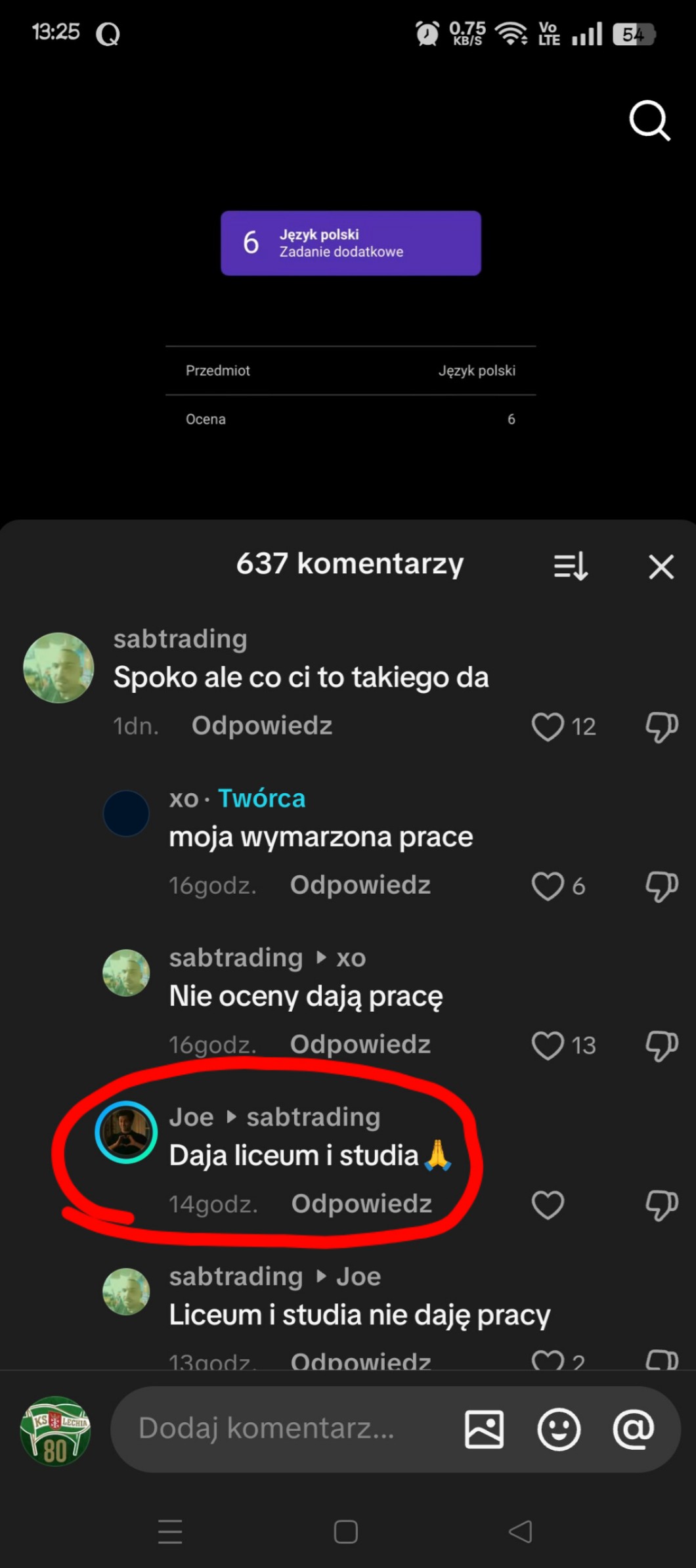Image resolution: width=696 pixels, height=1568 pixels.
Task: Reply to Joe's comment
Action: (361, 1204)
